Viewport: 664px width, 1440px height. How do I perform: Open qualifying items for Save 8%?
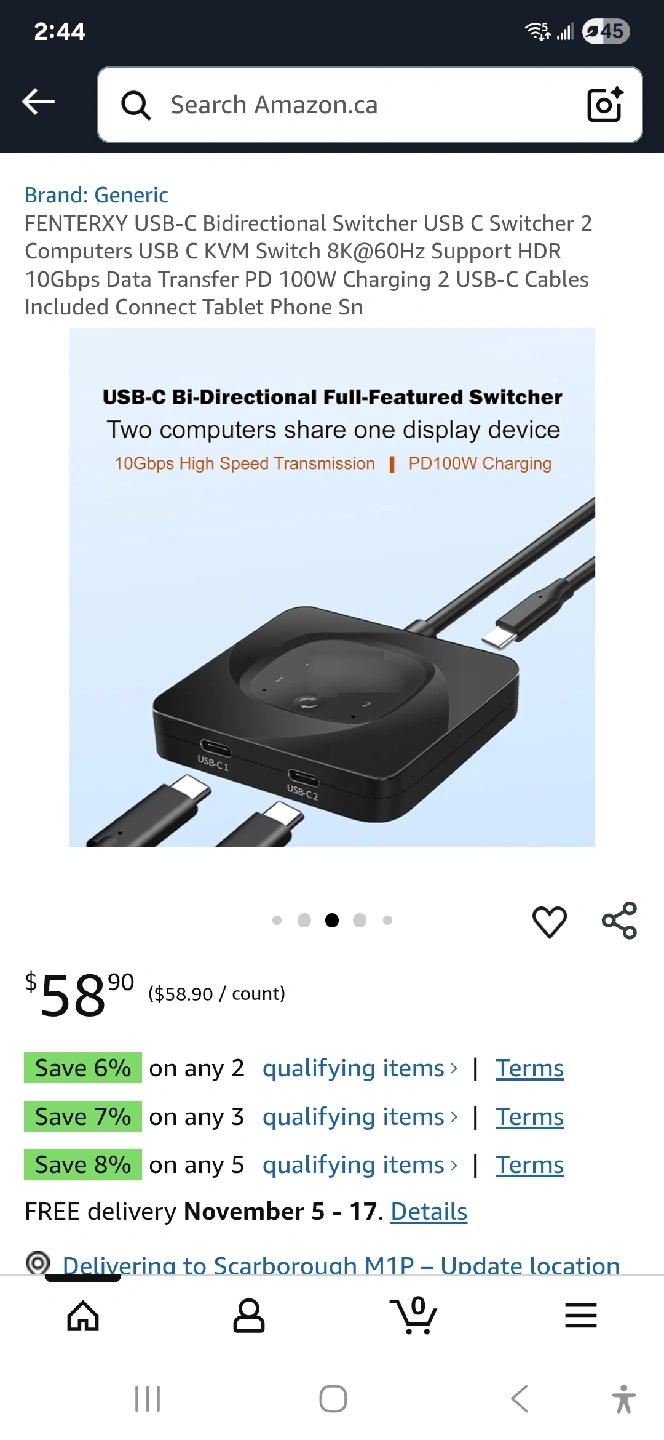click(359, 1165)
